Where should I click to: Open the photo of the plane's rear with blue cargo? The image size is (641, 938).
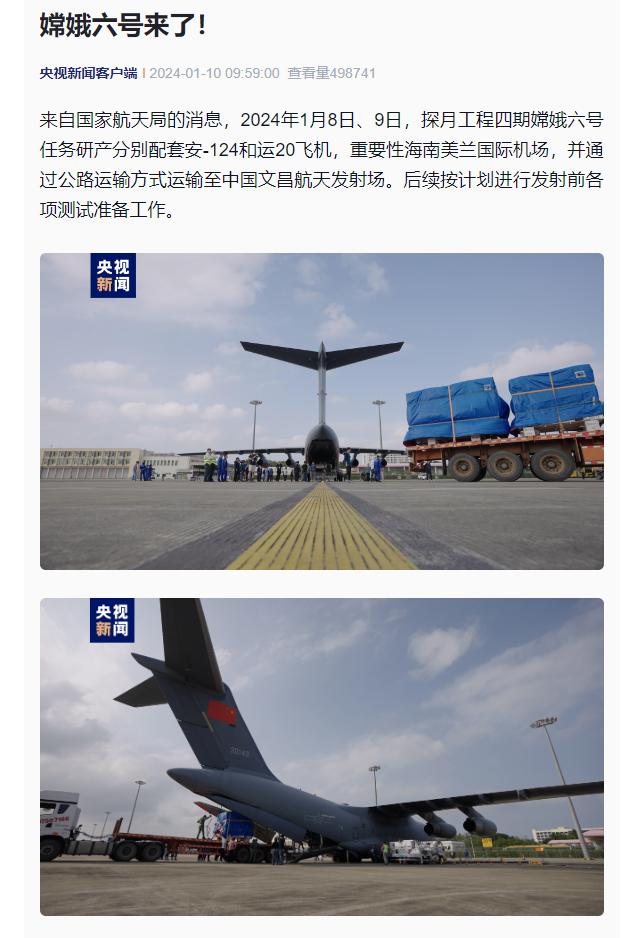(x=321, y=411)
